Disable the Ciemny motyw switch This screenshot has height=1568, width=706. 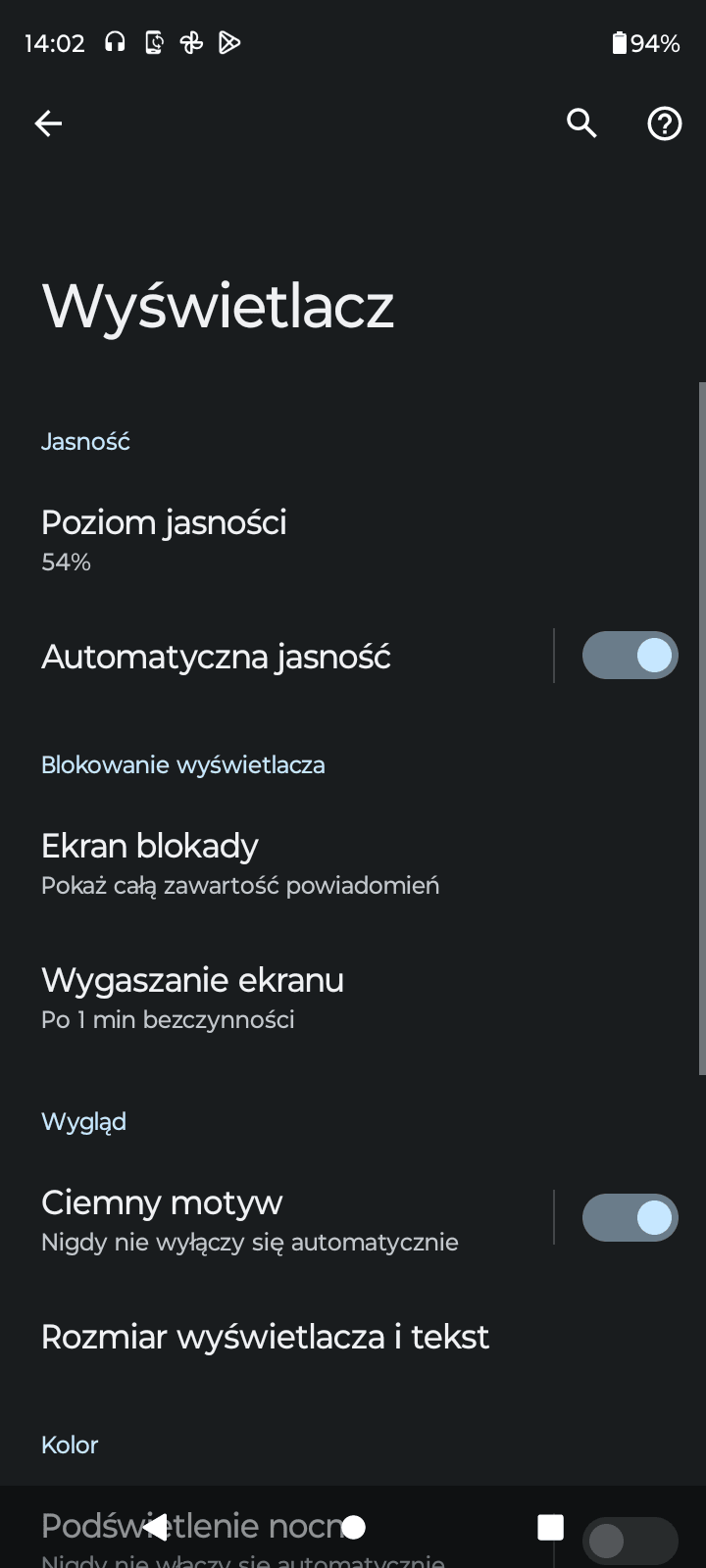630,1218
